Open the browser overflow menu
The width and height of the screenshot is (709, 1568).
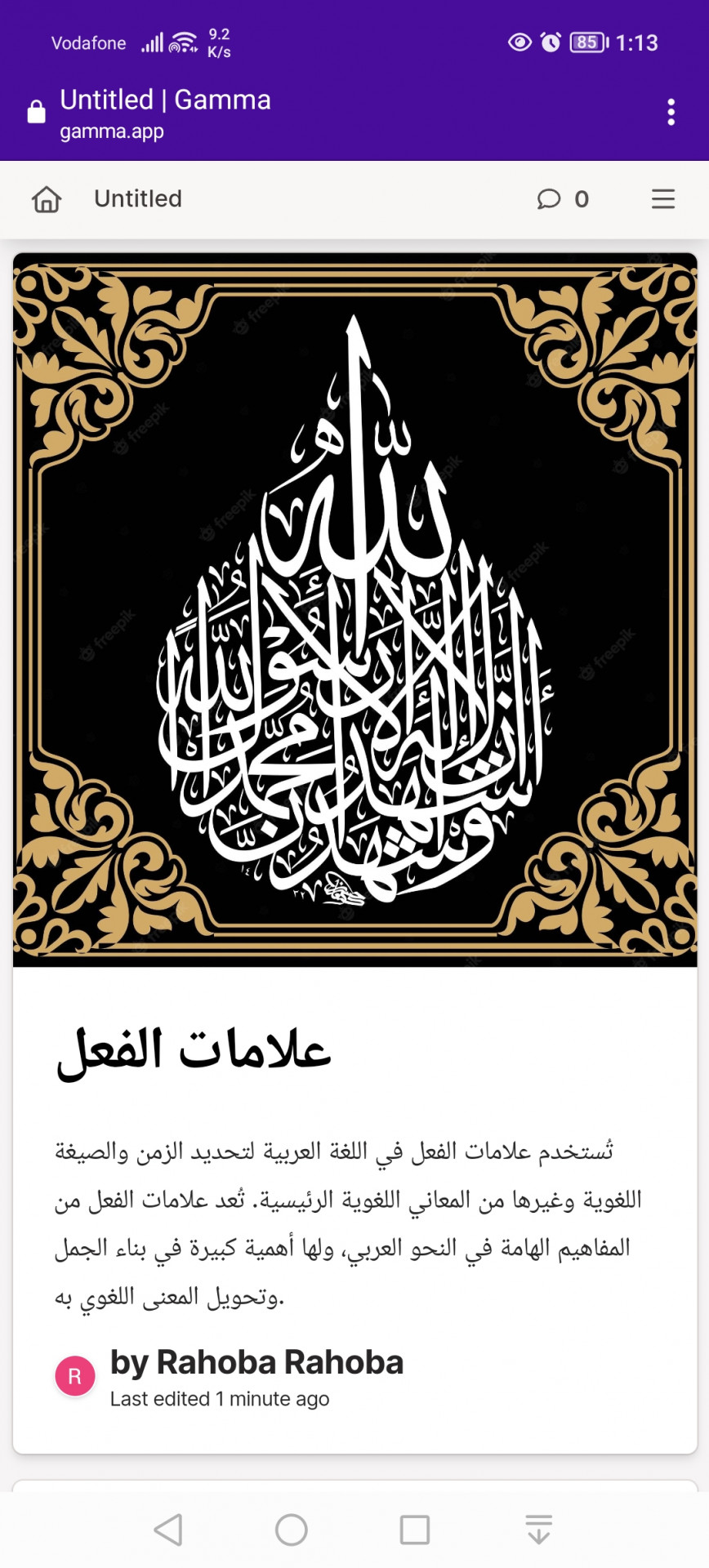tap(671, 112)
